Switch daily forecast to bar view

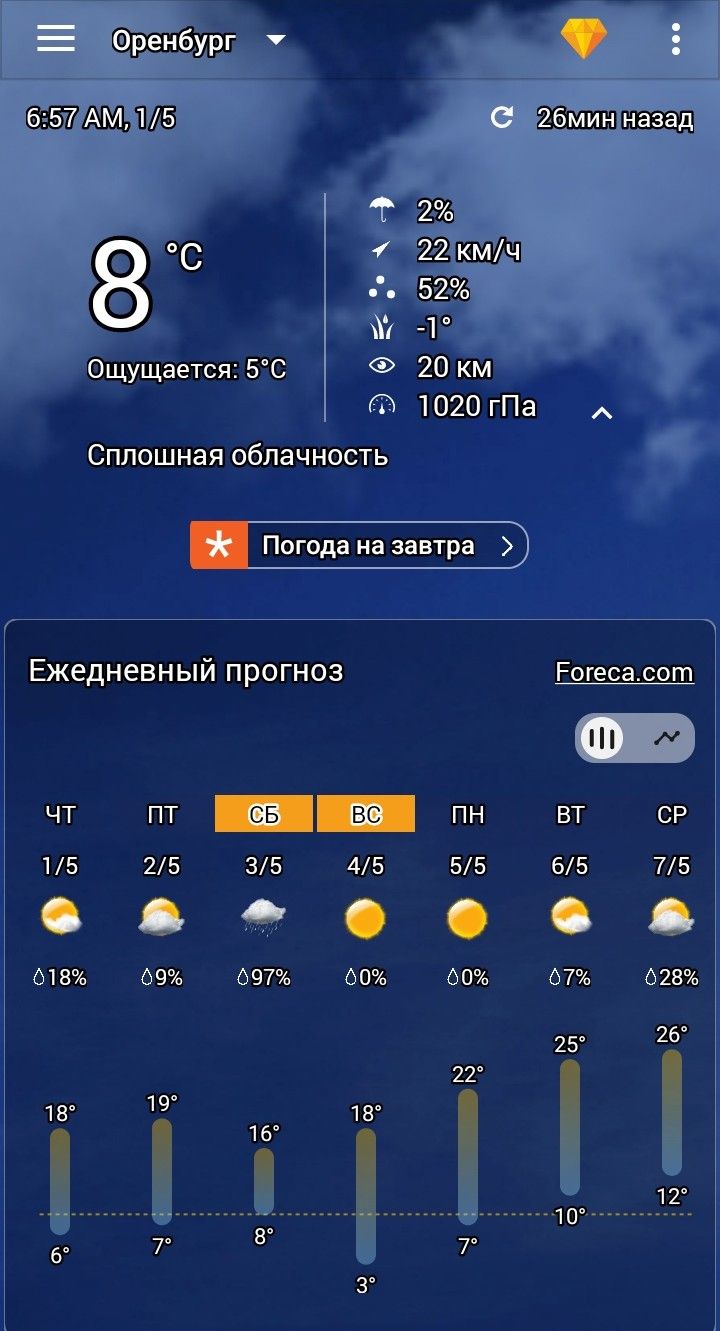click(x=602, y=739)
